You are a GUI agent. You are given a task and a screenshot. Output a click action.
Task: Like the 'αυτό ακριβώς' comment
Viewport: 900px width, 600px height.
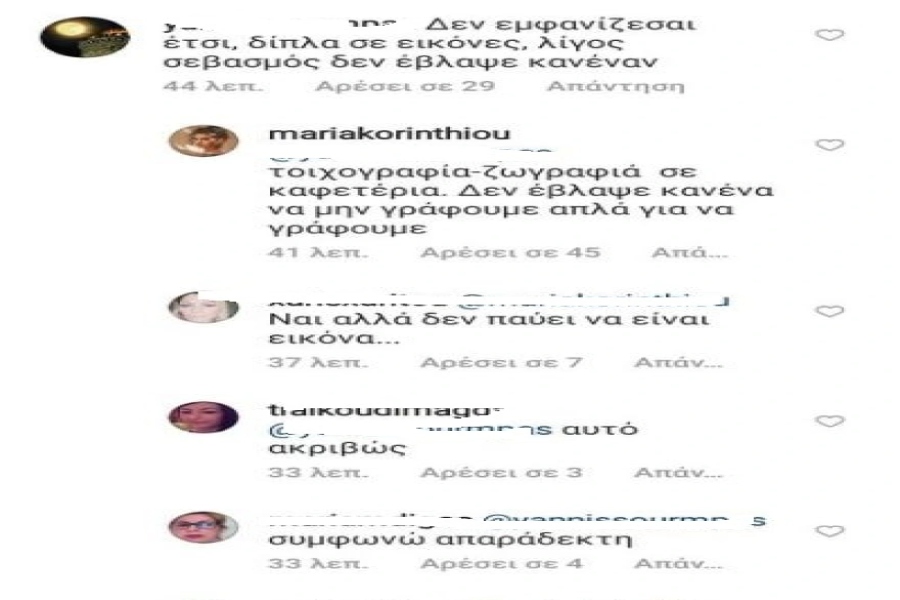[x=830, y=421]
